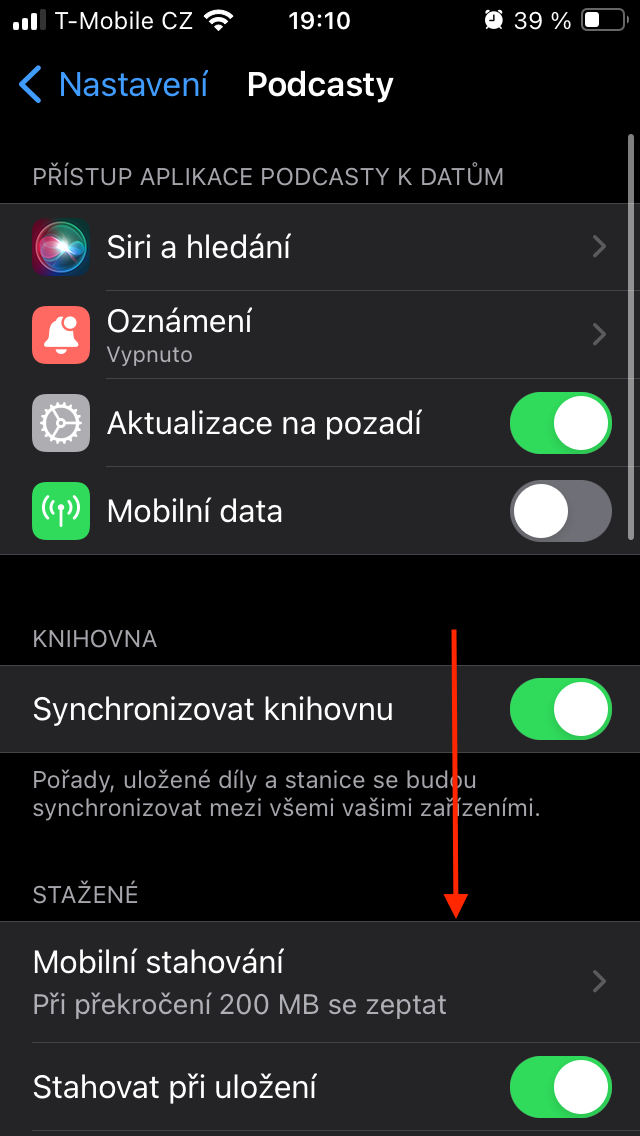This screenshot has width=640, height=1136.
Task: Open Oznámení settings row
Action: click(x=320, y=334)
